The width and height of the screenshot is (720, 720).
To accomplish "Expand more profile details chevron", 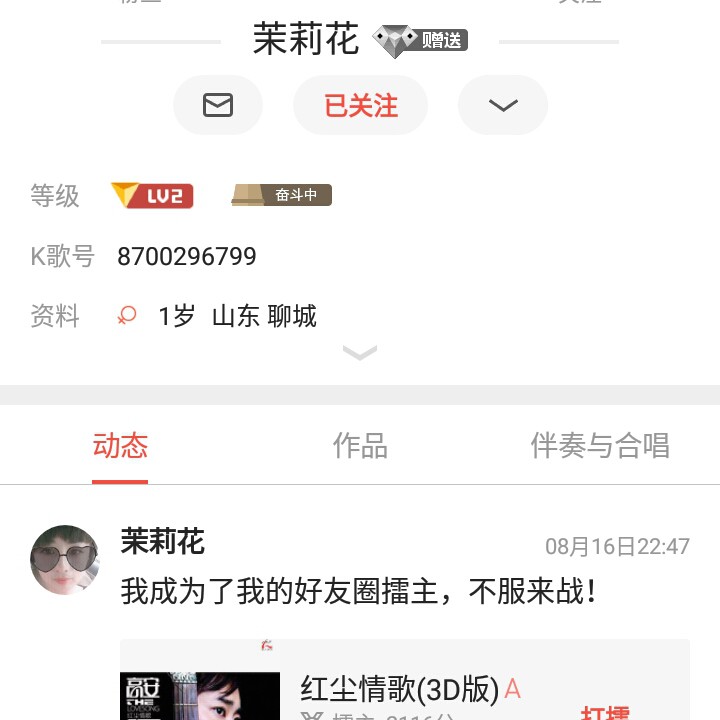I will click(360, 352).
